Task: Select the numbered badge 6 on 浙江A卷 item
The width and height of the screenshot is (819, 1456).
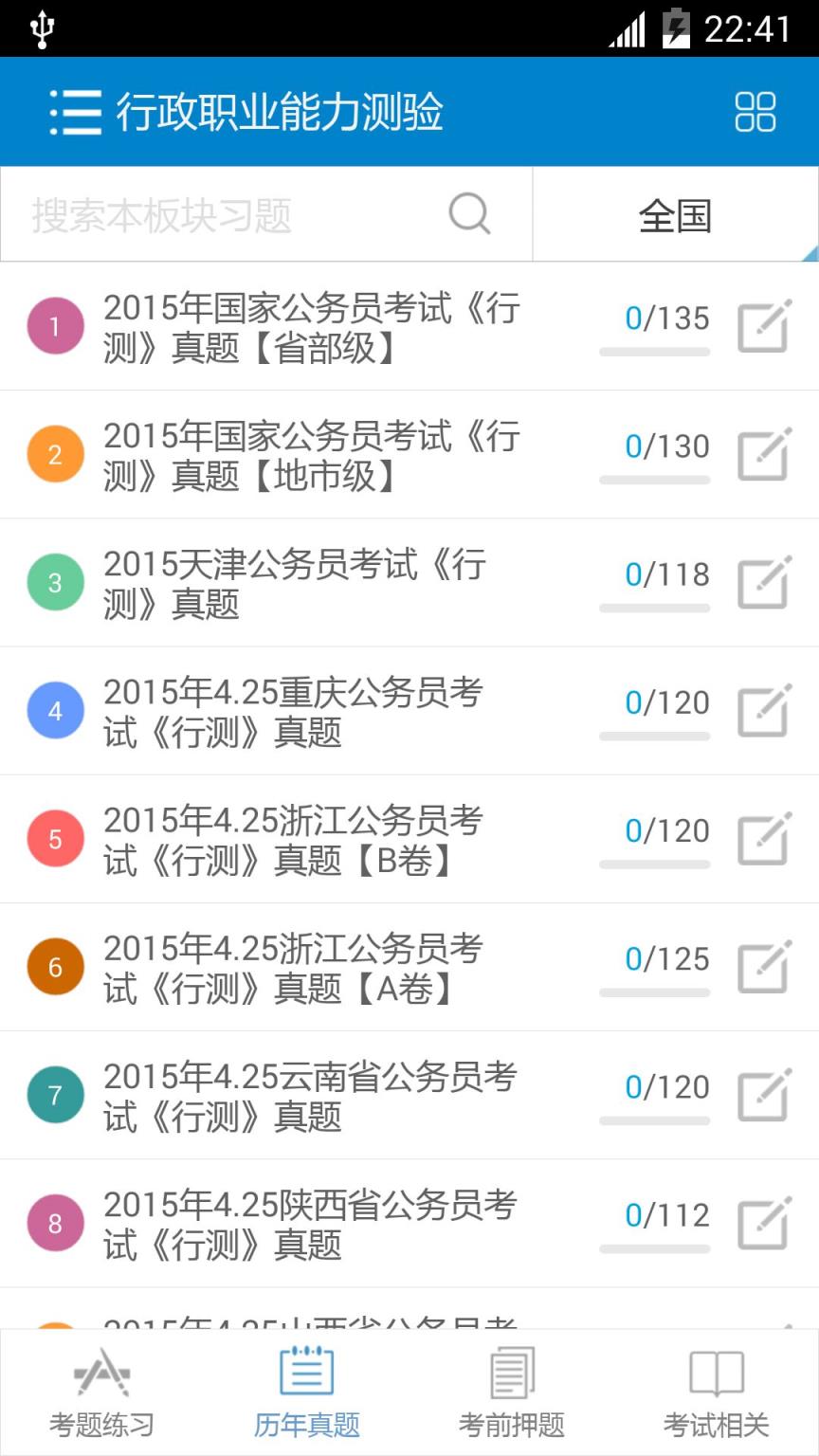Action: tap(55, 966)
